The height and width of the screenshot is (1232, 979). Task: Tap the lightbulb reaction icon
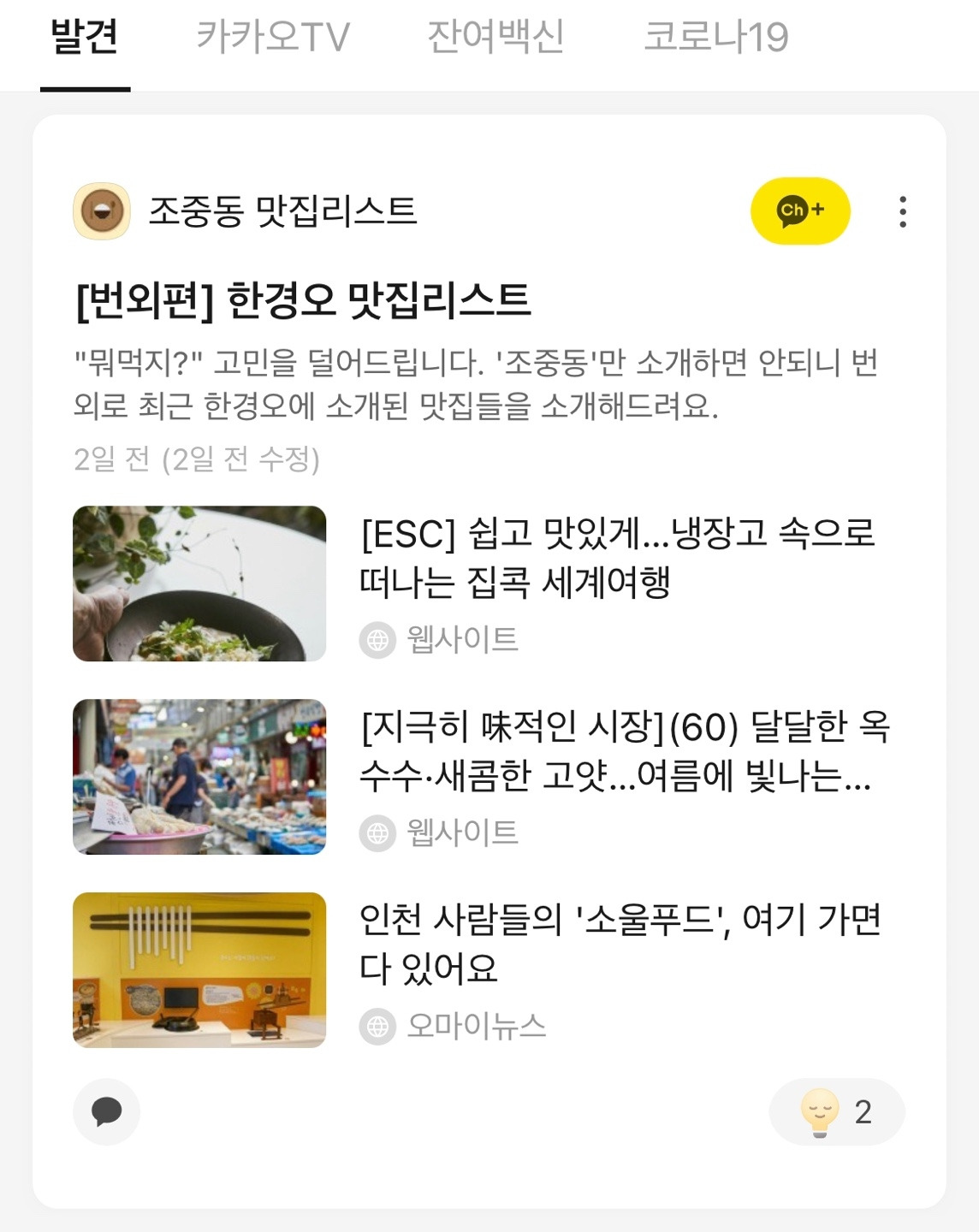(x=820, y=1113)
